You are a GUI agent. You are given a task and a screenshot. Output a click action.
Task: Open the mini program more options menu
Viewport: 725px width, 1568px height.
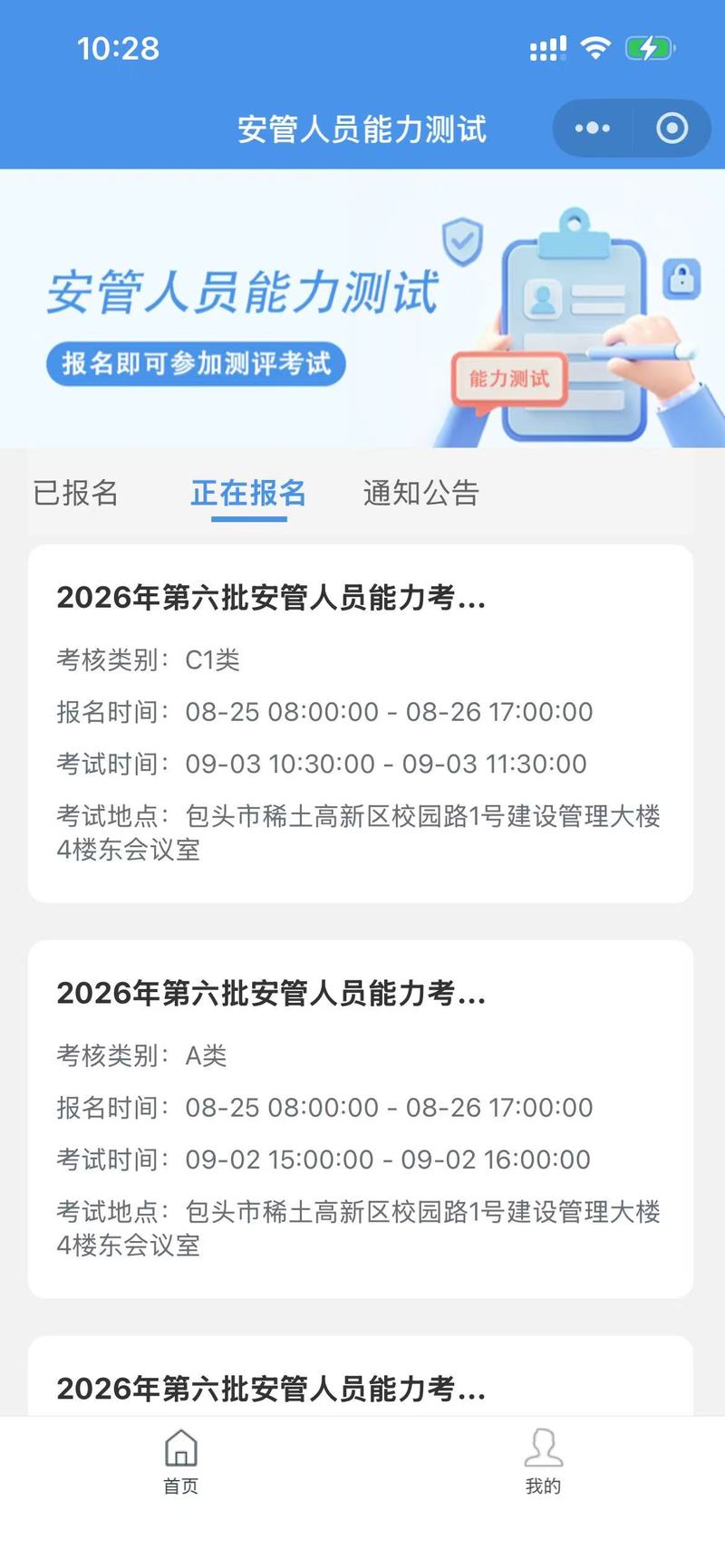coord(593,129)
